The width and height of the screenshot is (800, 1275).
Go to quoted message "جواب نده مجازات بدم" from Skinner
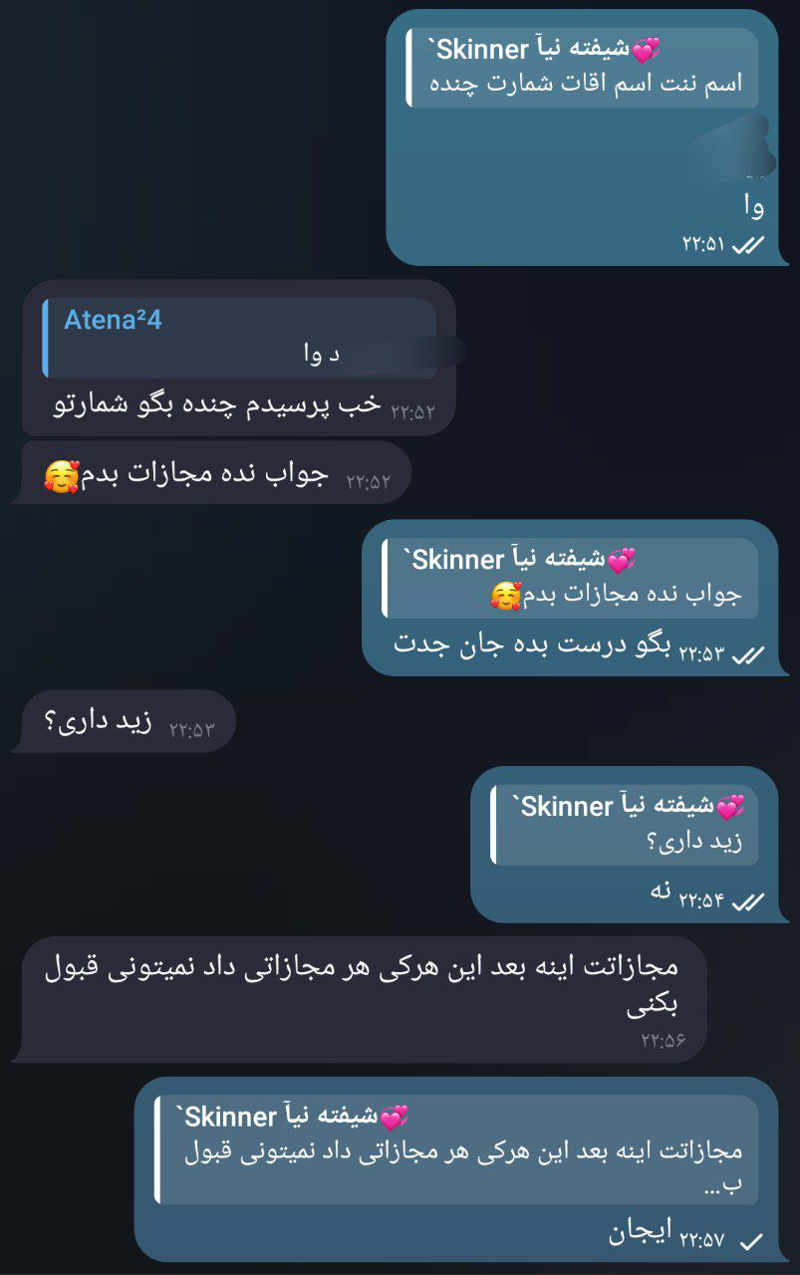(570, 578)
